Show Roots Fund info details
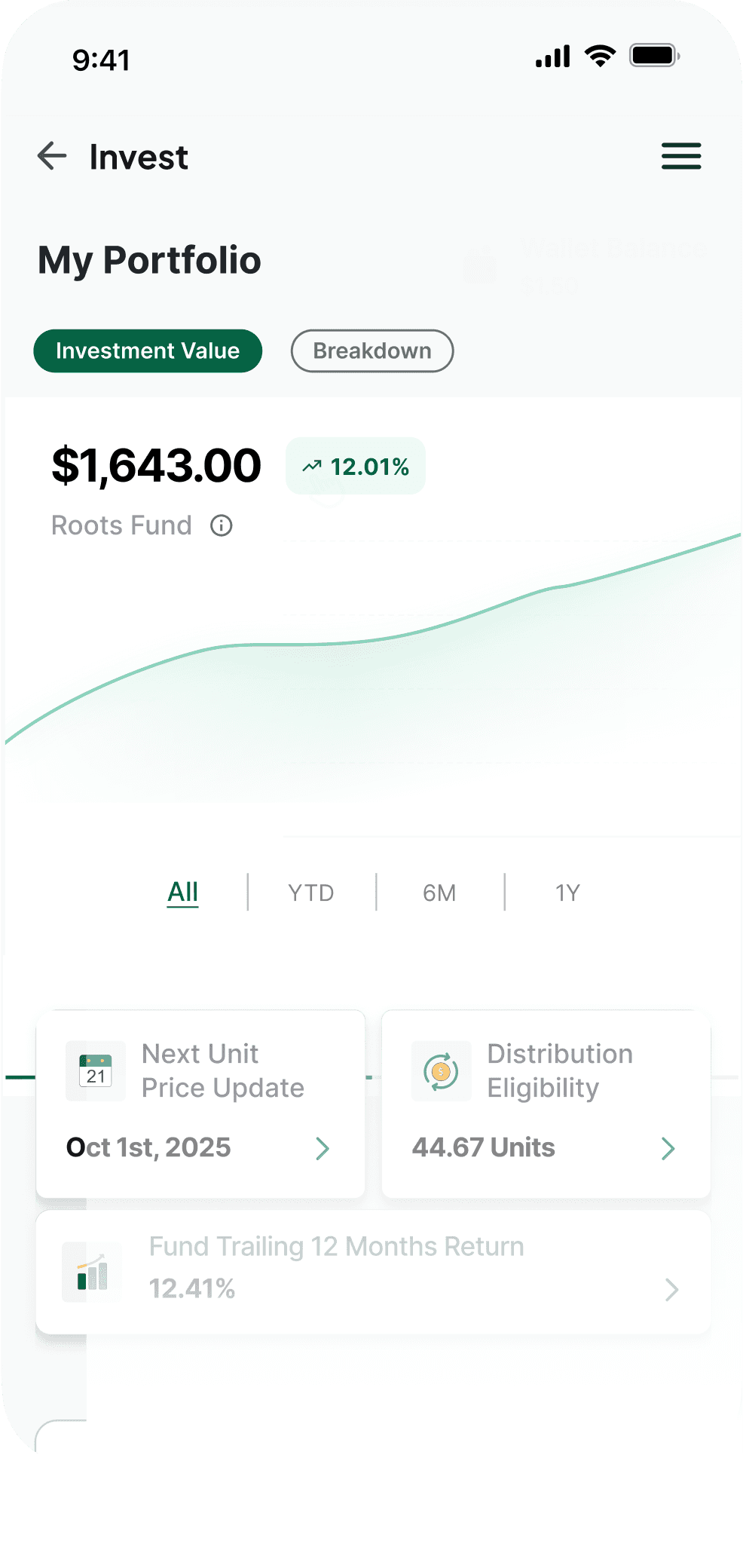Screen dimensions: 743x1568 222,525
